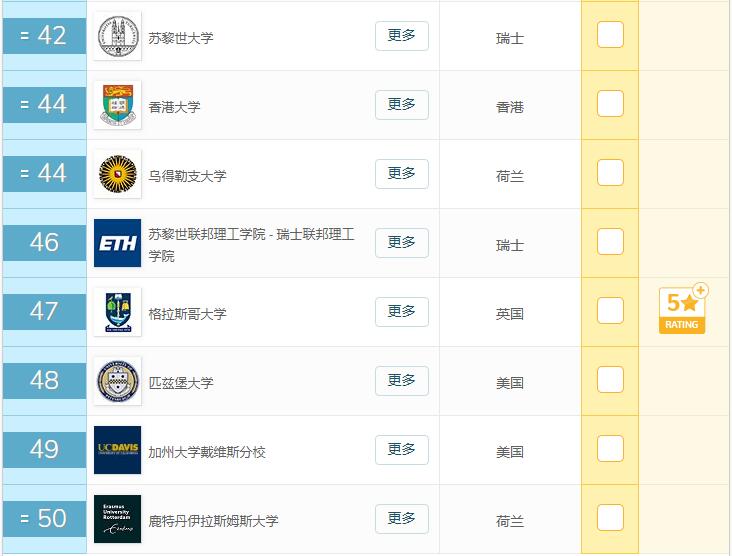Check the box for 加州大学戴维斯分校

coord(610,449)
